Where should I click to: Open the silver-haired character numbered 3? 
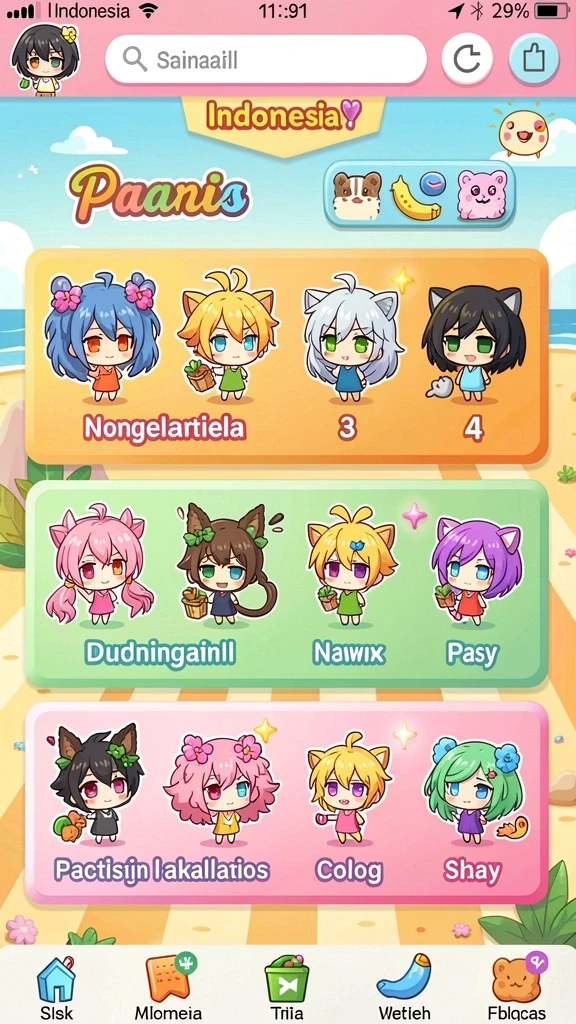352,338
